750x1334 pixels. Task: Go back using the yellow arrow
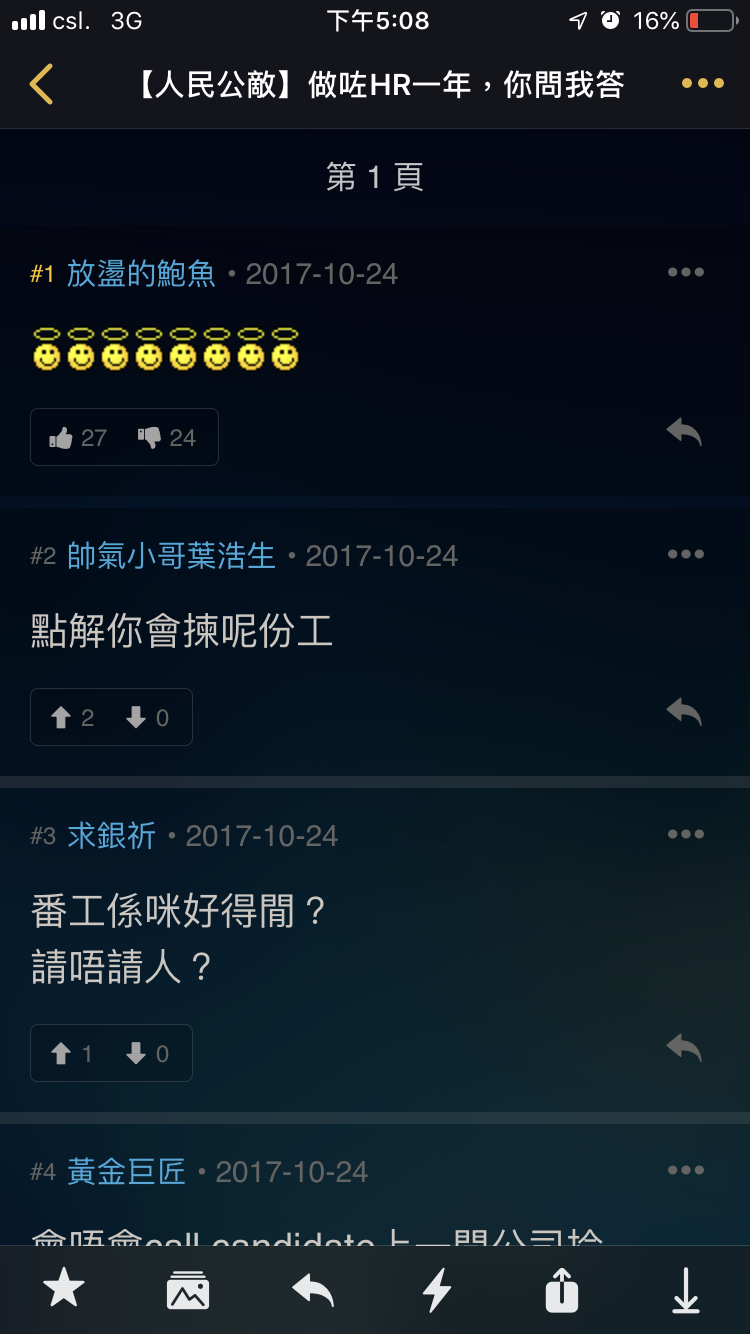coord(41,85)
